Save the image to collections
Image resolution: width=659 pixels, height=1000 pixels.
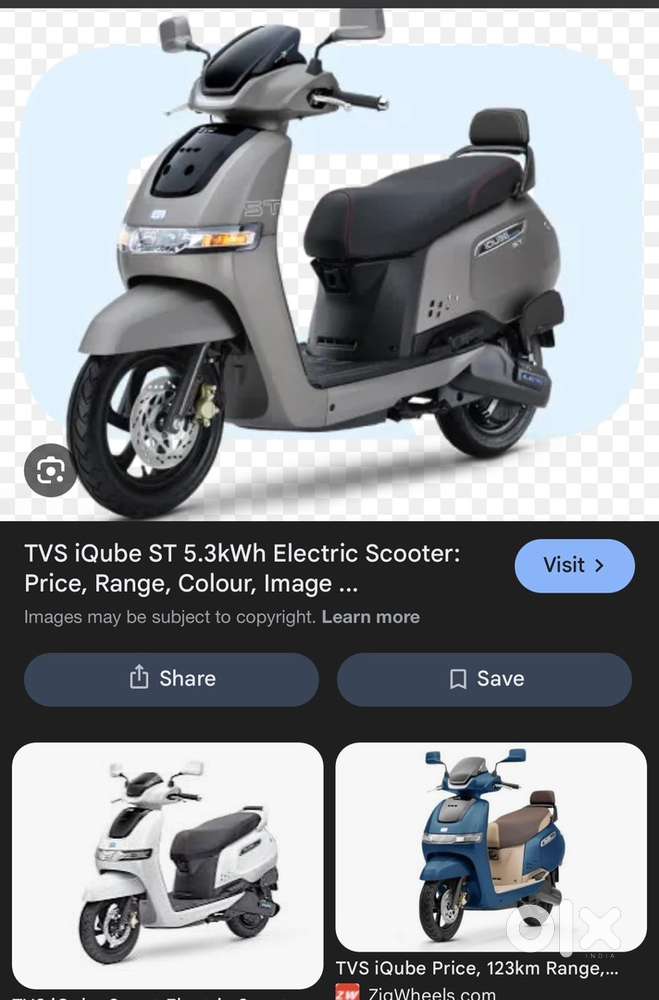coord(484,679)
